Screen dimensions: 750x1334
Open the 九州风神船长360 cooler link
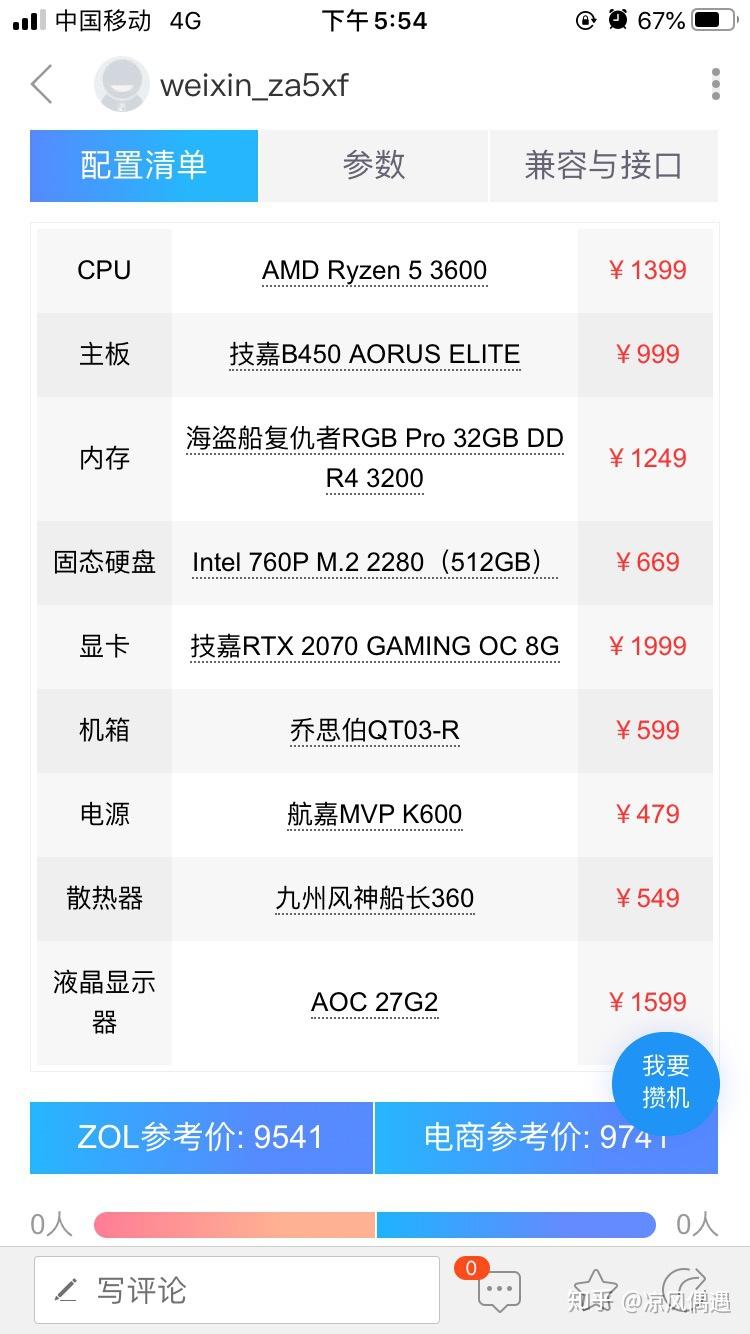coord(374,898)
